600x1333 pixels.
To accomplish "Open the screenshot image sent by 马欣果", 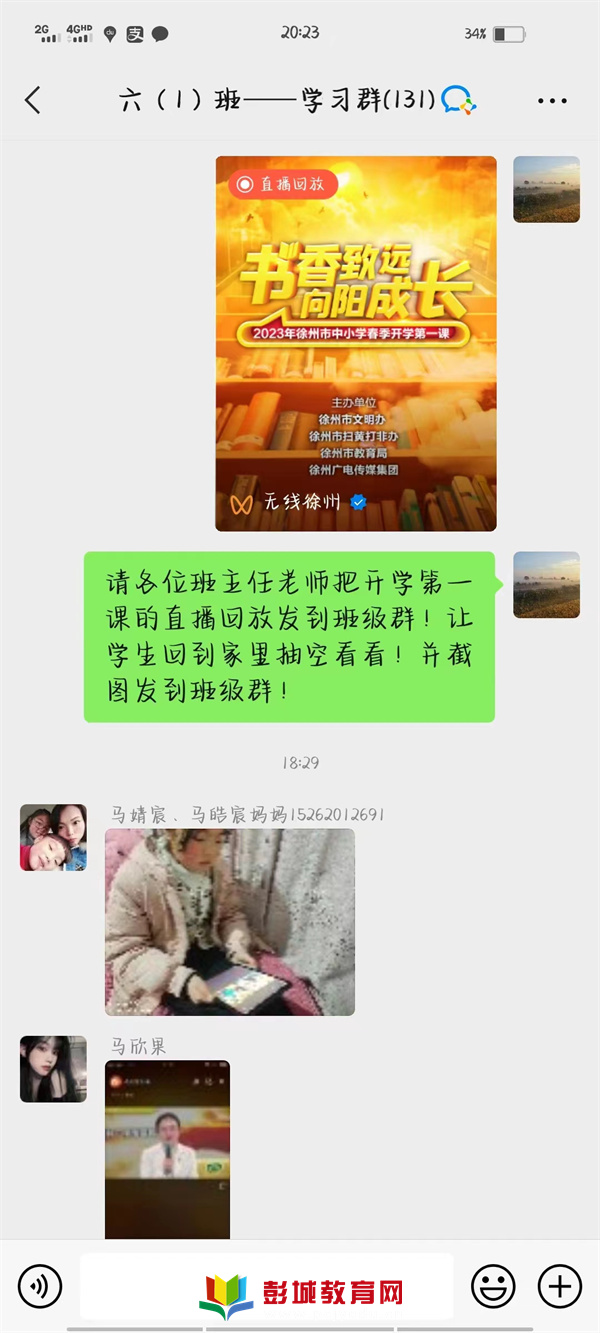I will coord(167,1150).
